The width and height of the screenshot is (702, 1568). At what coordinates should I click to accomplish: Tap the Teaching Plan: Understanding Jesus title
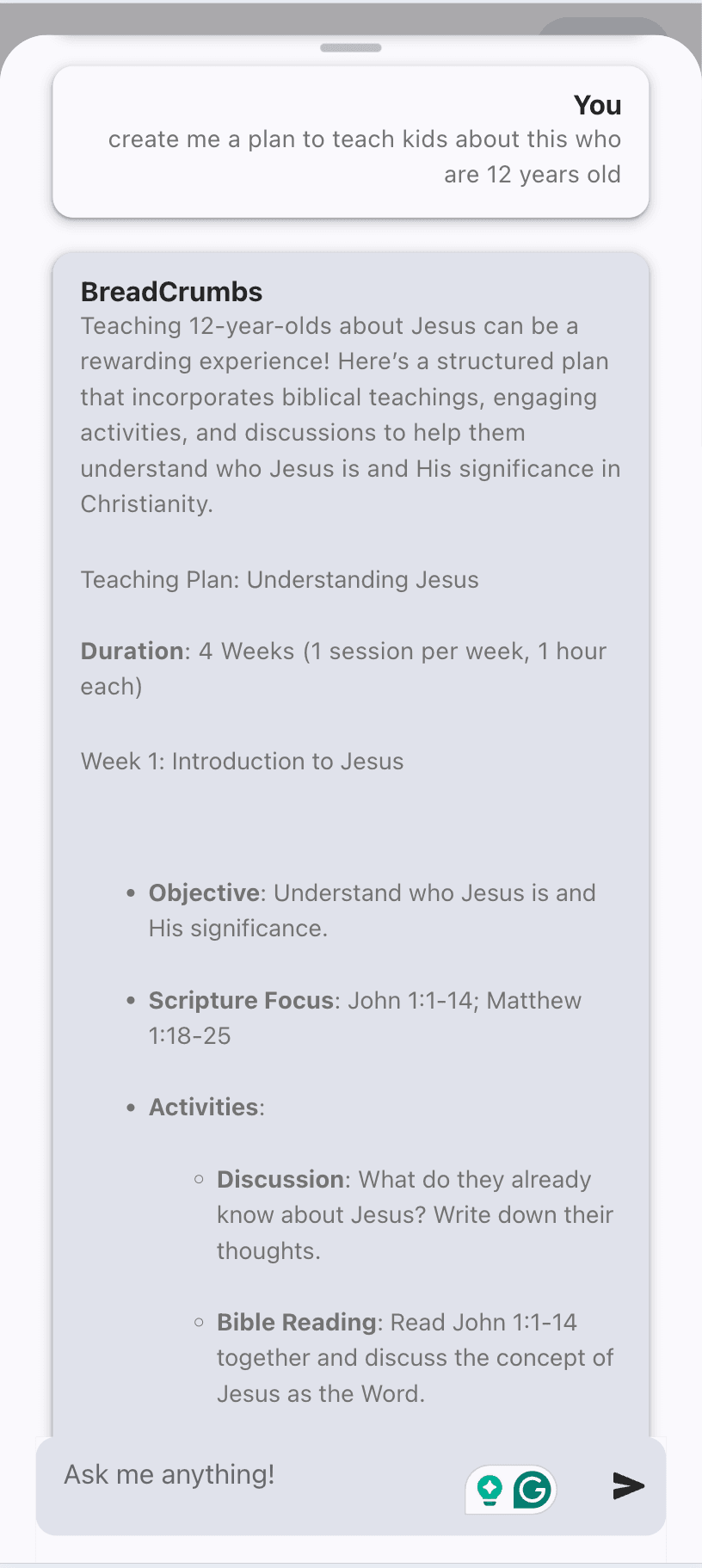(x=280, y=580)
